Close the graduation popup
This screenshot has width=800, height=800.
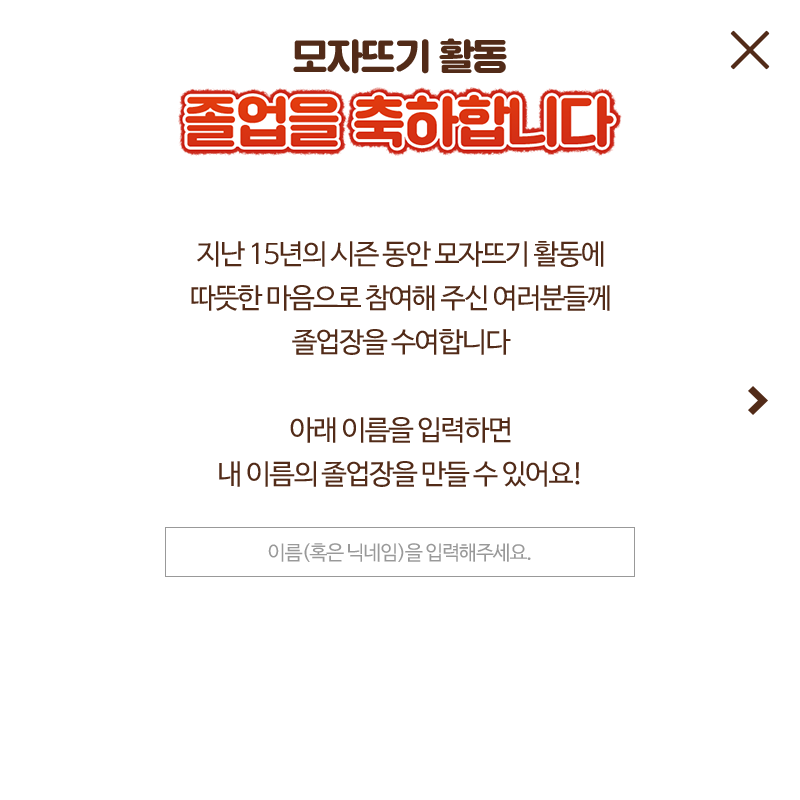pos(750,50)
